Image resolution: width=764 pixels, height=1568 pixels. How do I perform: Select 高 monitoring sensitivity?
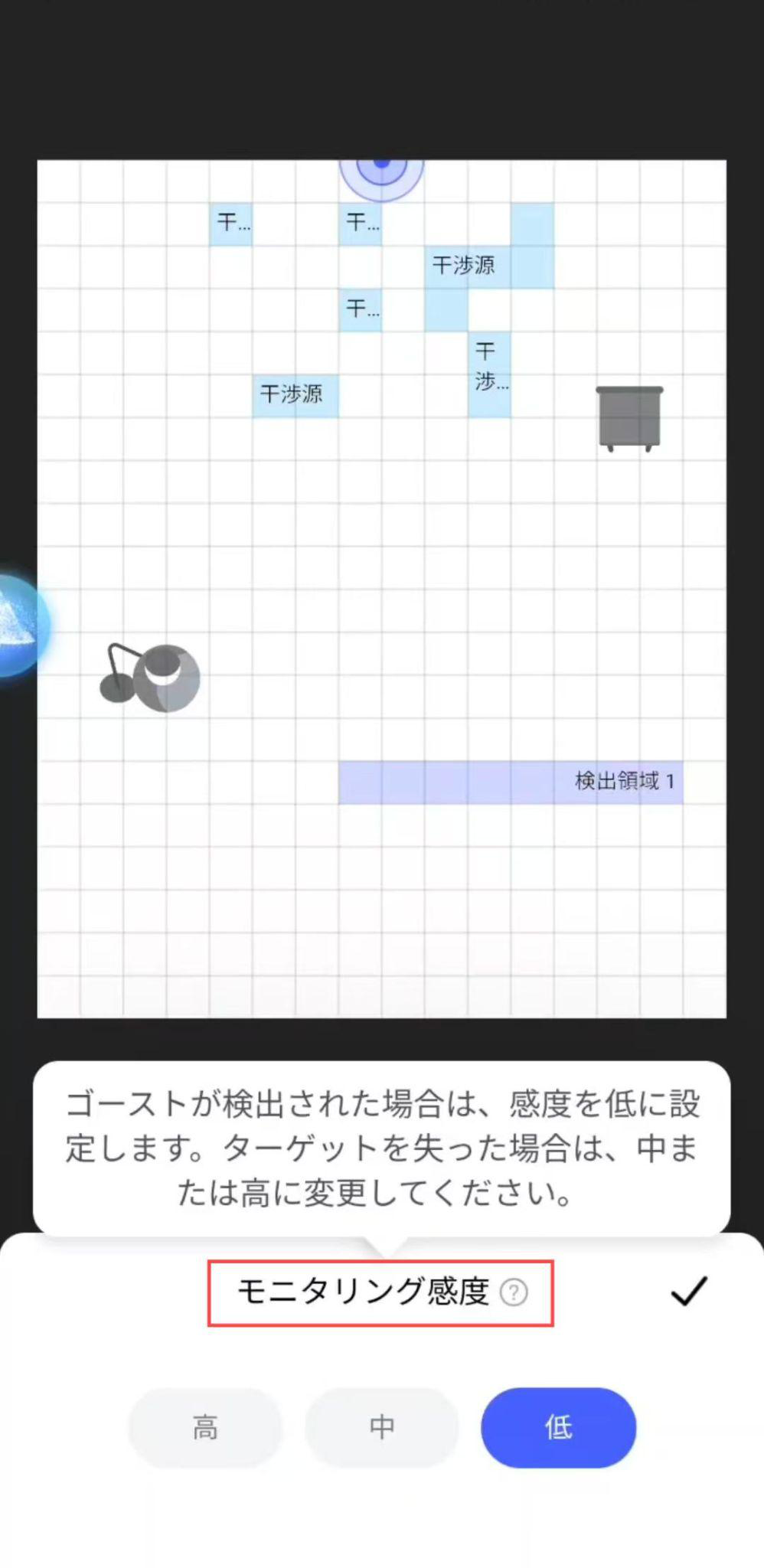205,1427
